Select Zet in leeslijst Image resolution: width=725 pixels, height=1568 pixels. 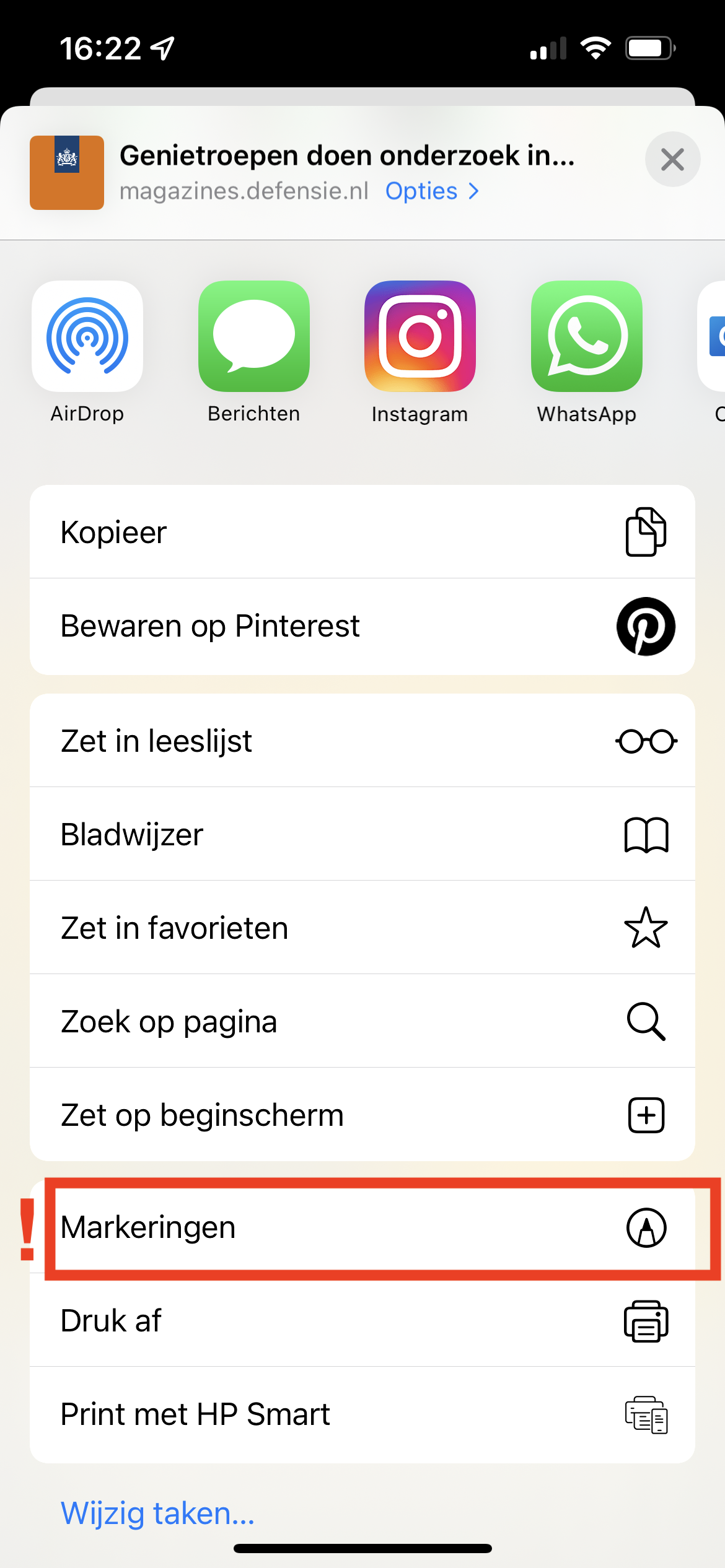(x=362, y=741)
